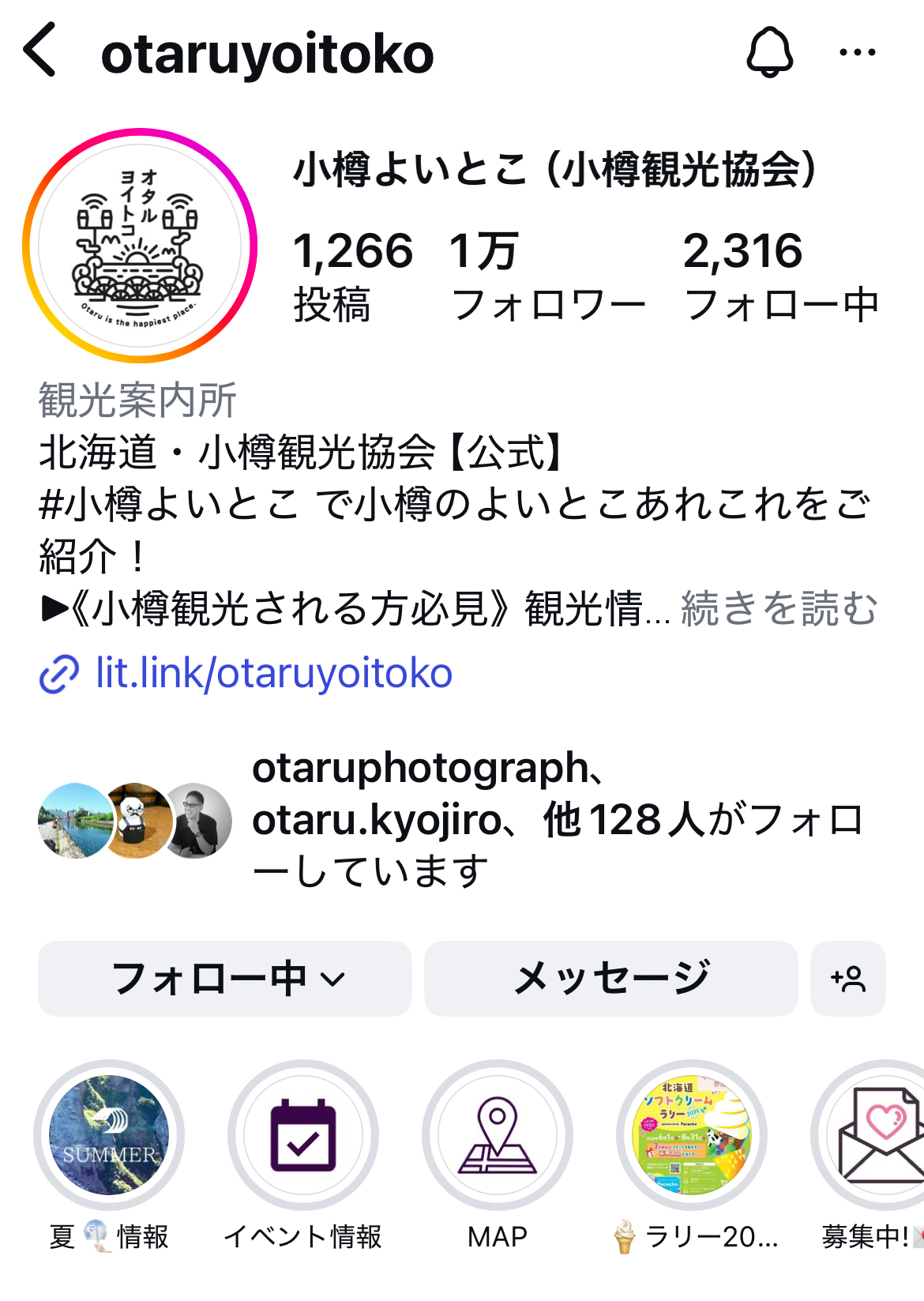Open the イベント情報 story highlight
924x1301 pixels.
coord(303,1135)
